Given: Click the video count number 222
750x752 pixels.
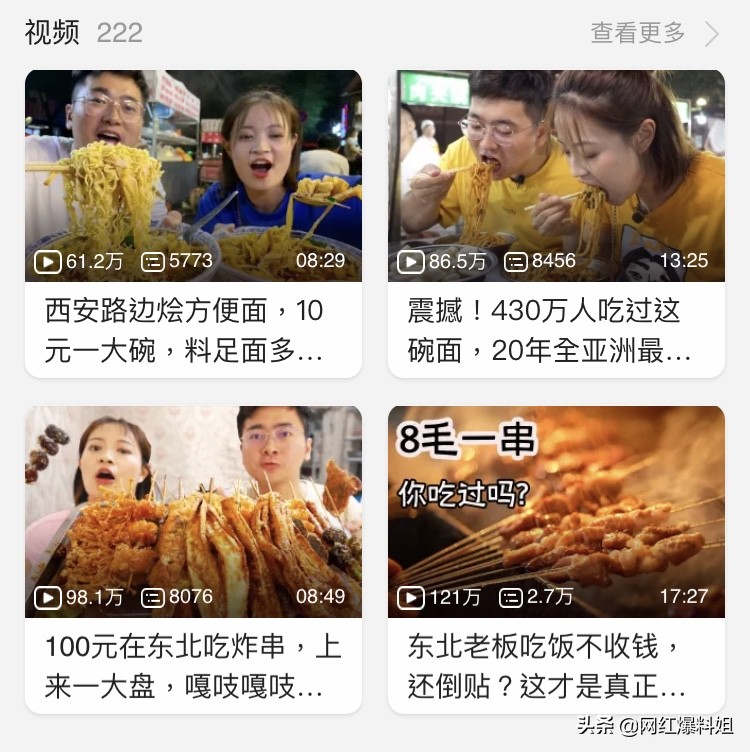Looking at the screenshot, I should (117, 32).
